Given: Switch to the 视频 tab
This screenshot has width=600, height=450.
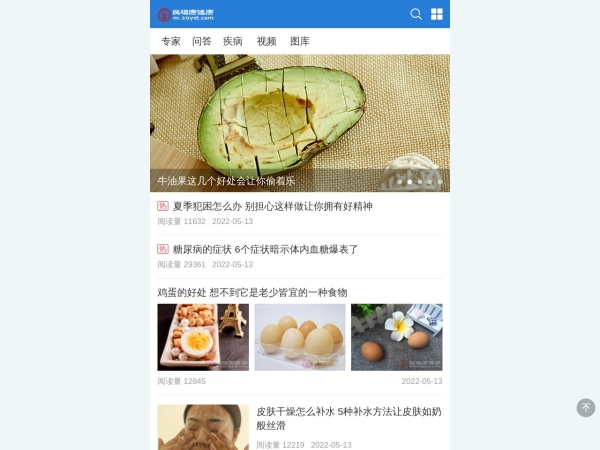Looking at the screenshot, I should [266, 41].
